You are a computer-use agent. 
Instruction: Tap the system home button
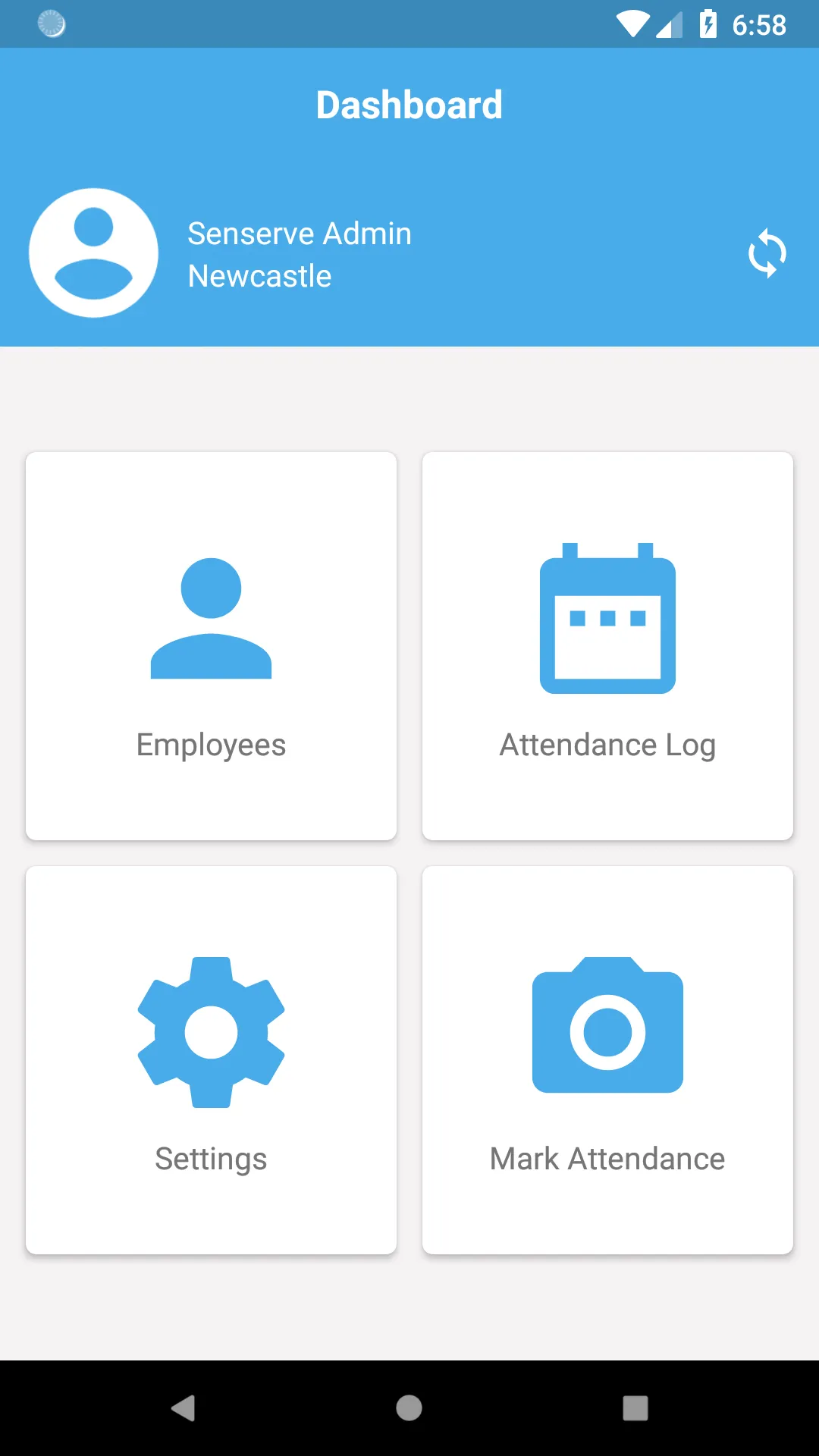tap(409, 1408)
